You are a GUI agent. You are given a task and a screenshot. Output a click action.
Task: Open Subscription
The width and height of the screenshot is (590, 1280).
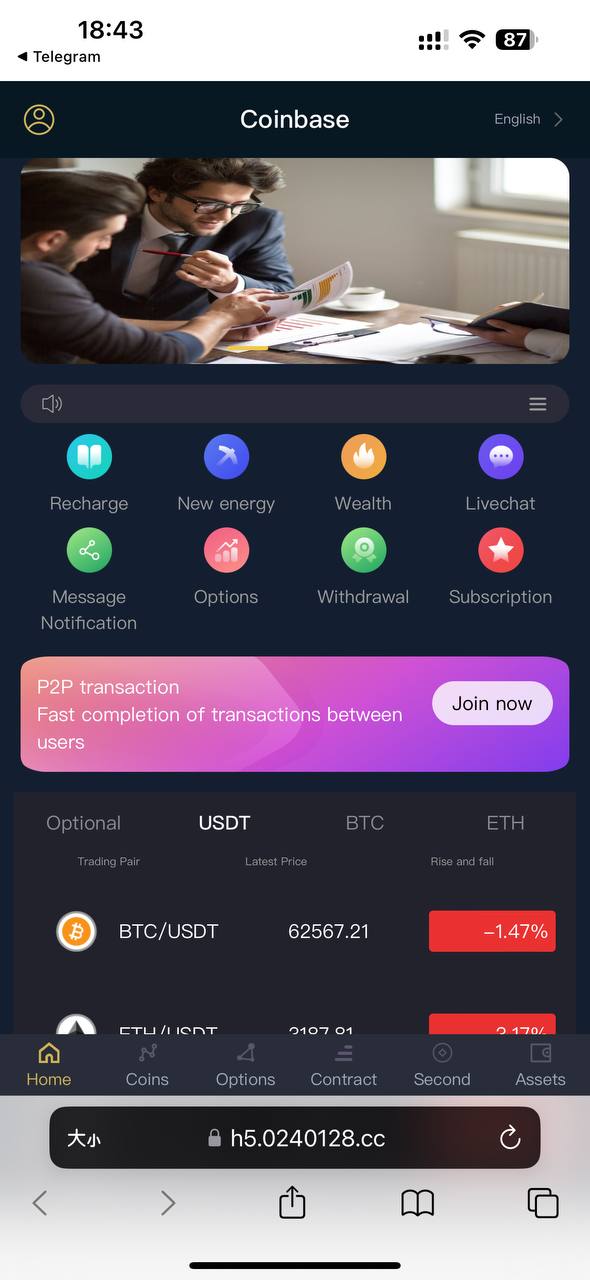click(x=500, y=568)
